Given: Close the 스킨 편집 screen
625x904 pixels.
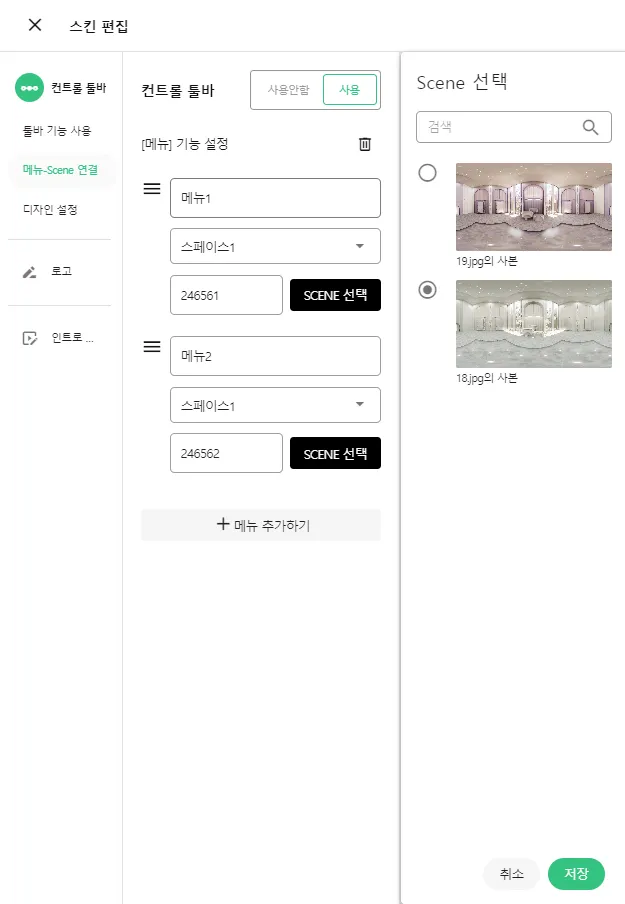Looking at the screenshot, I should click(35, 25).
